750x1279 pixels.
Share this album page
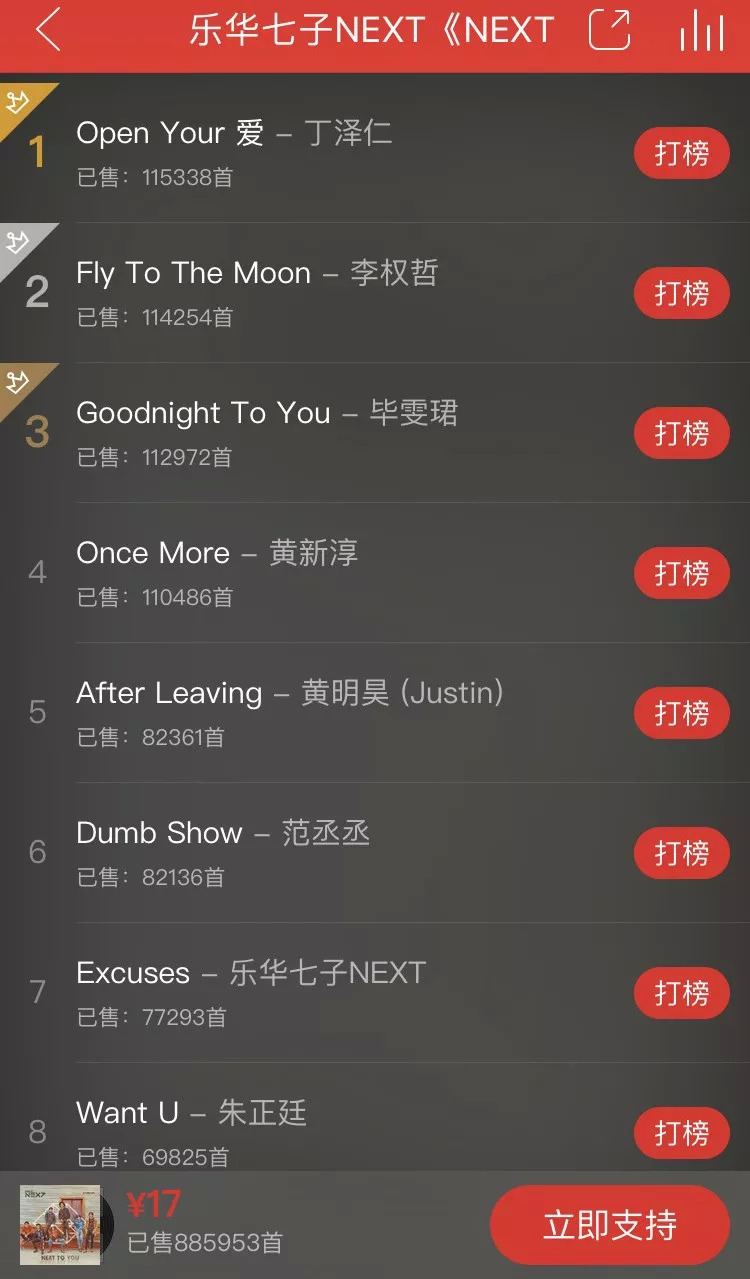609,30
